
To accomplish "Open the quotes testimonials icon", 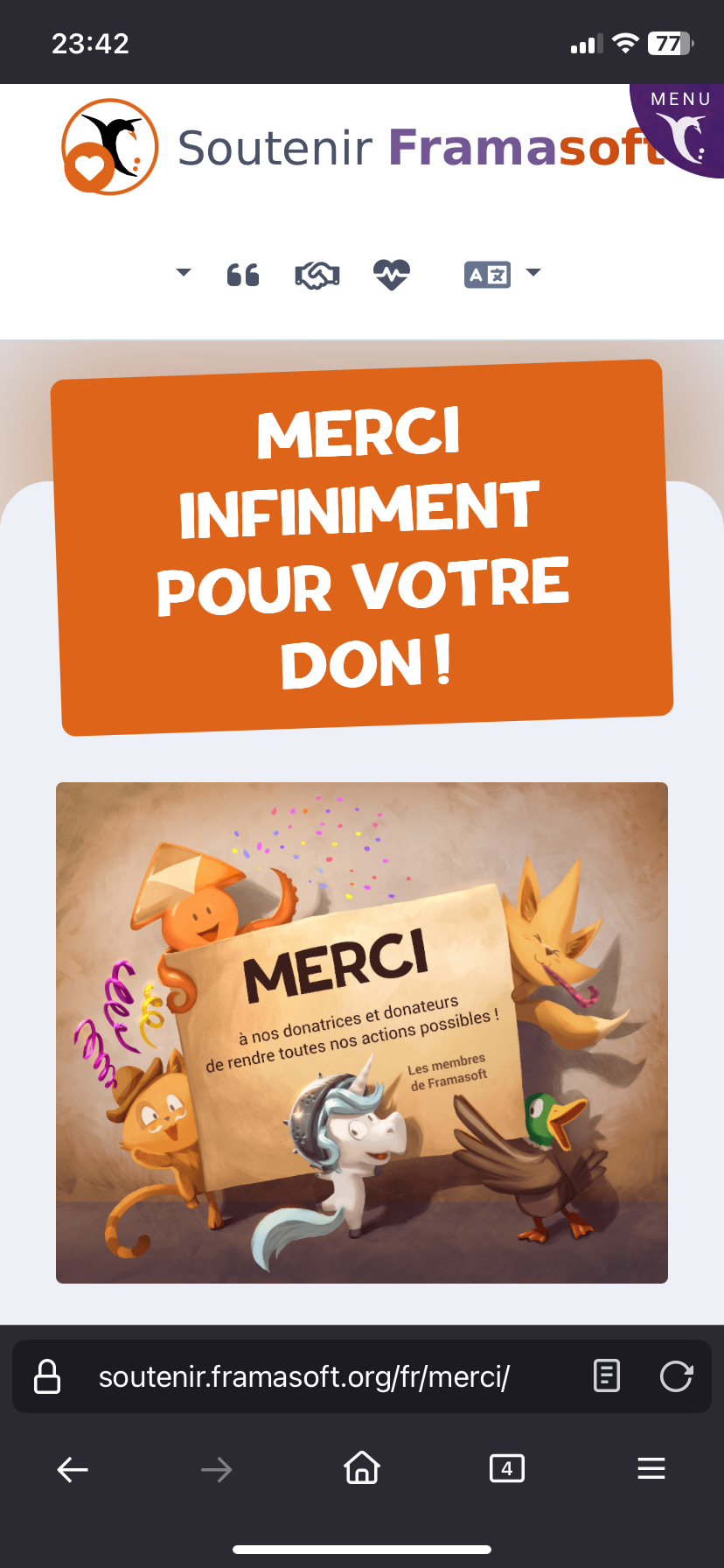I will pos(243,275).
